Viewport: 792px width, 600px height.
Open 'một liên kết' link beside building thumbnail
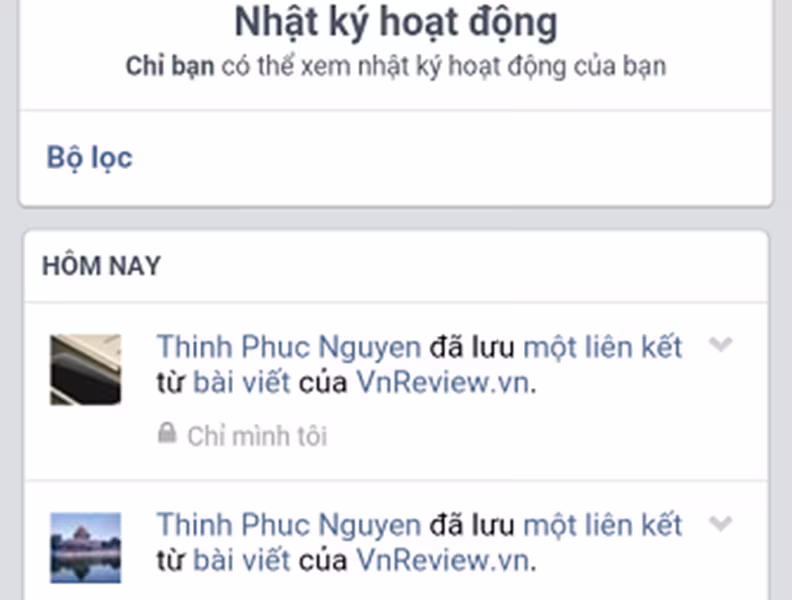603,525
